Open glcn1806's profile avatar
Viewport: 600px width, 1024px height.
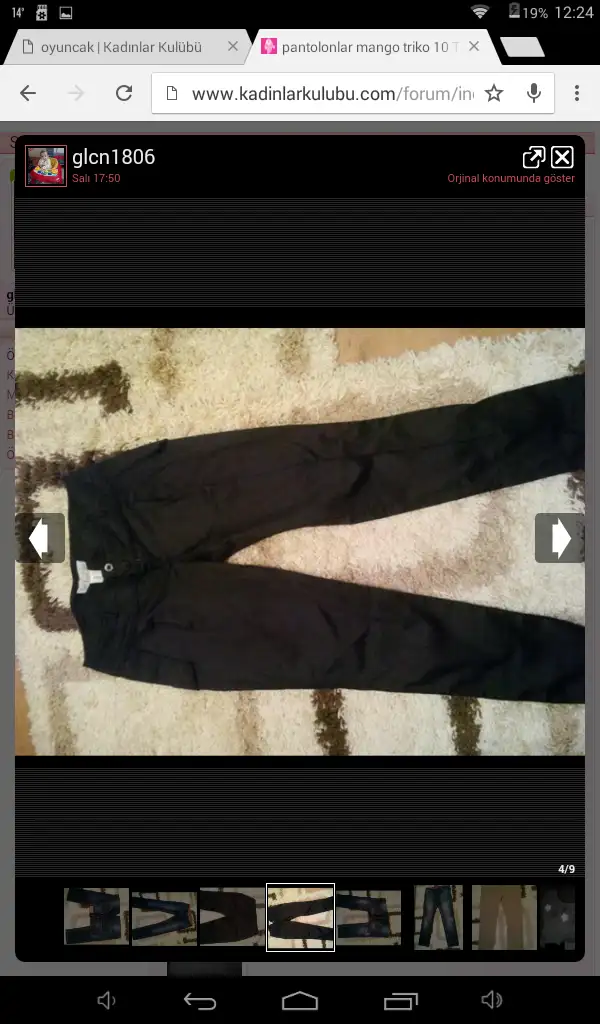click(x=46, y=165)
